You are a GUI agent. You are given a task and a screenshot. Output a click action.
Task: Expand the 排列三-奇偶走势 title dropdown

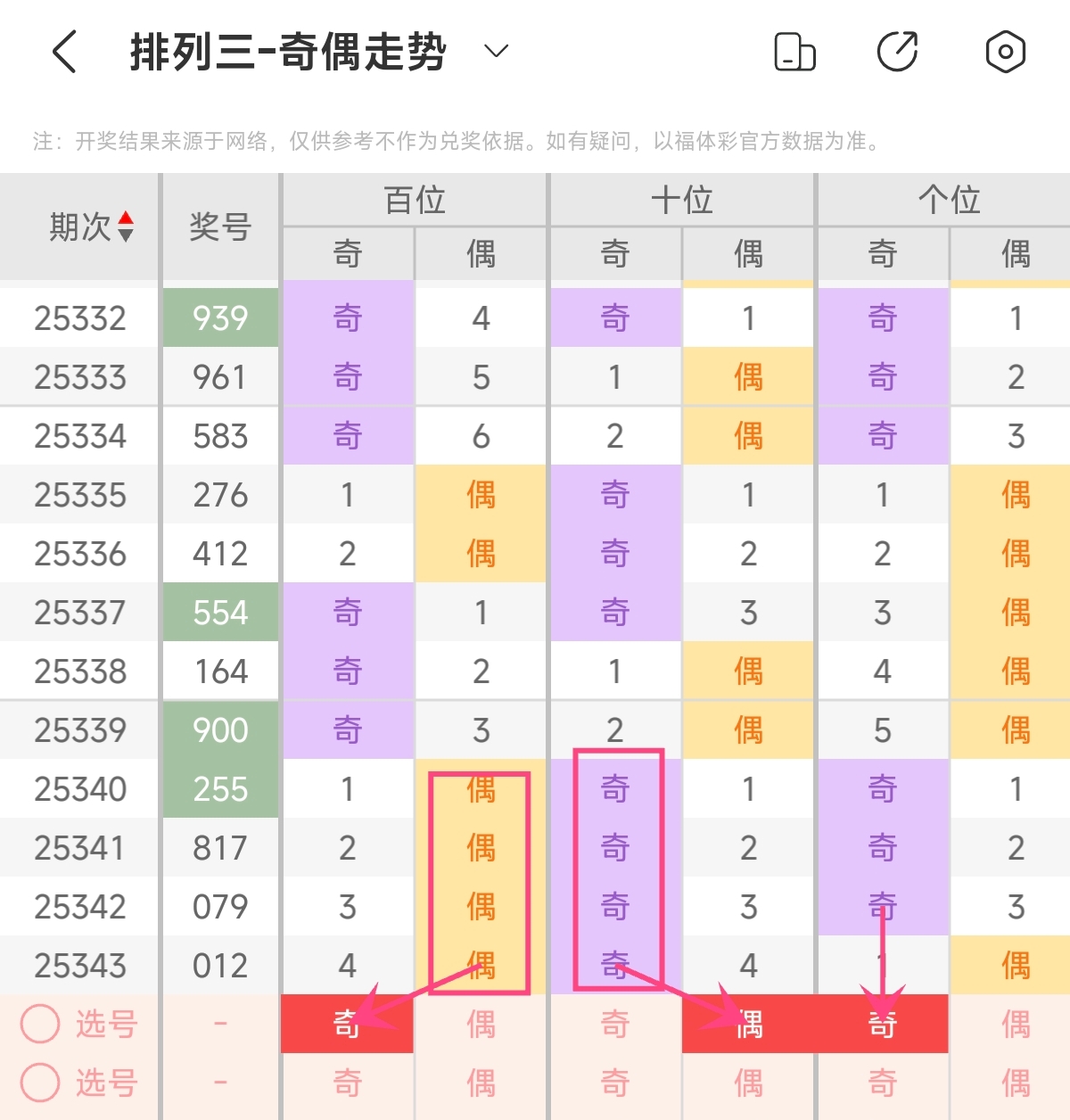coord(496,51)
